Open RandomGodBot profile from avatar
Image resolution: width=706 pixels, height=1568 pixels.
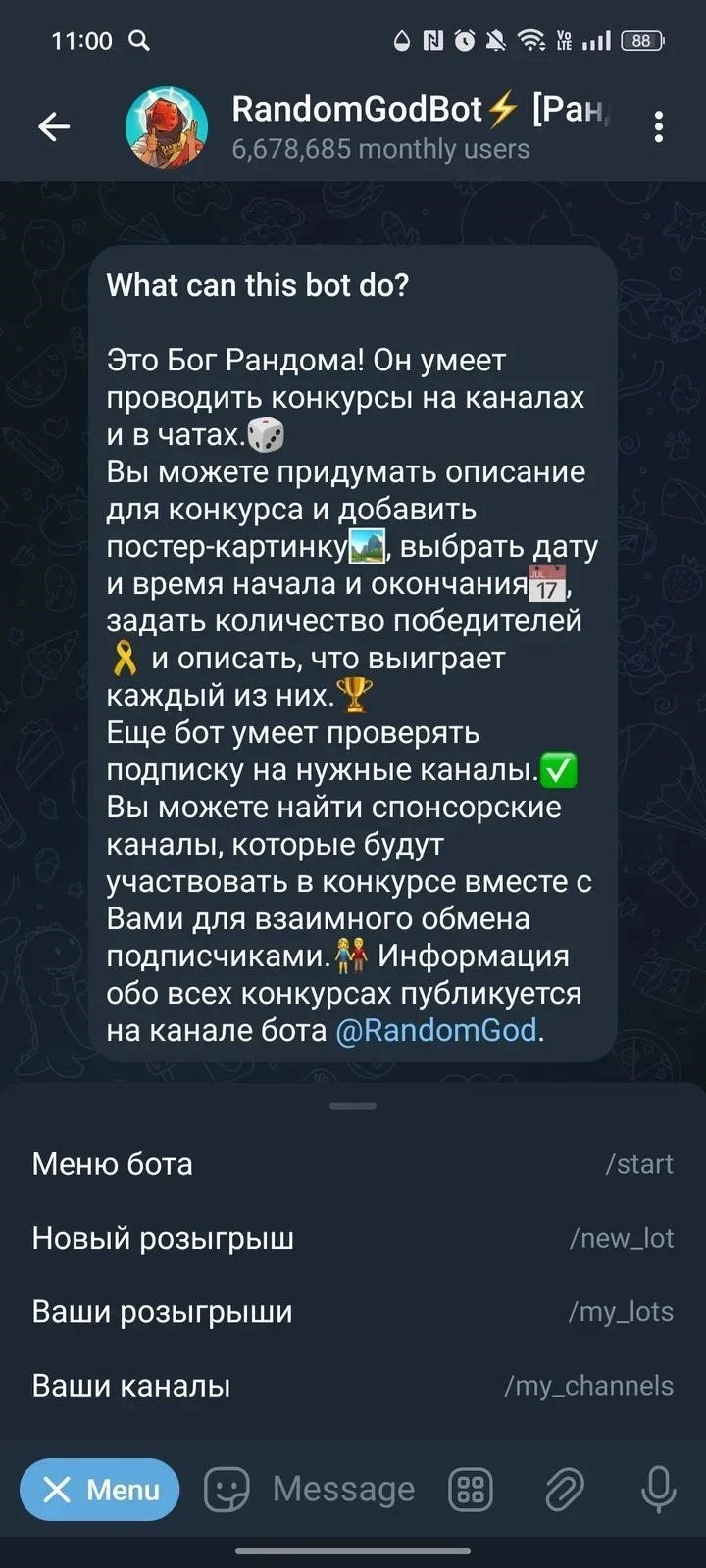(x=167, y=126)
